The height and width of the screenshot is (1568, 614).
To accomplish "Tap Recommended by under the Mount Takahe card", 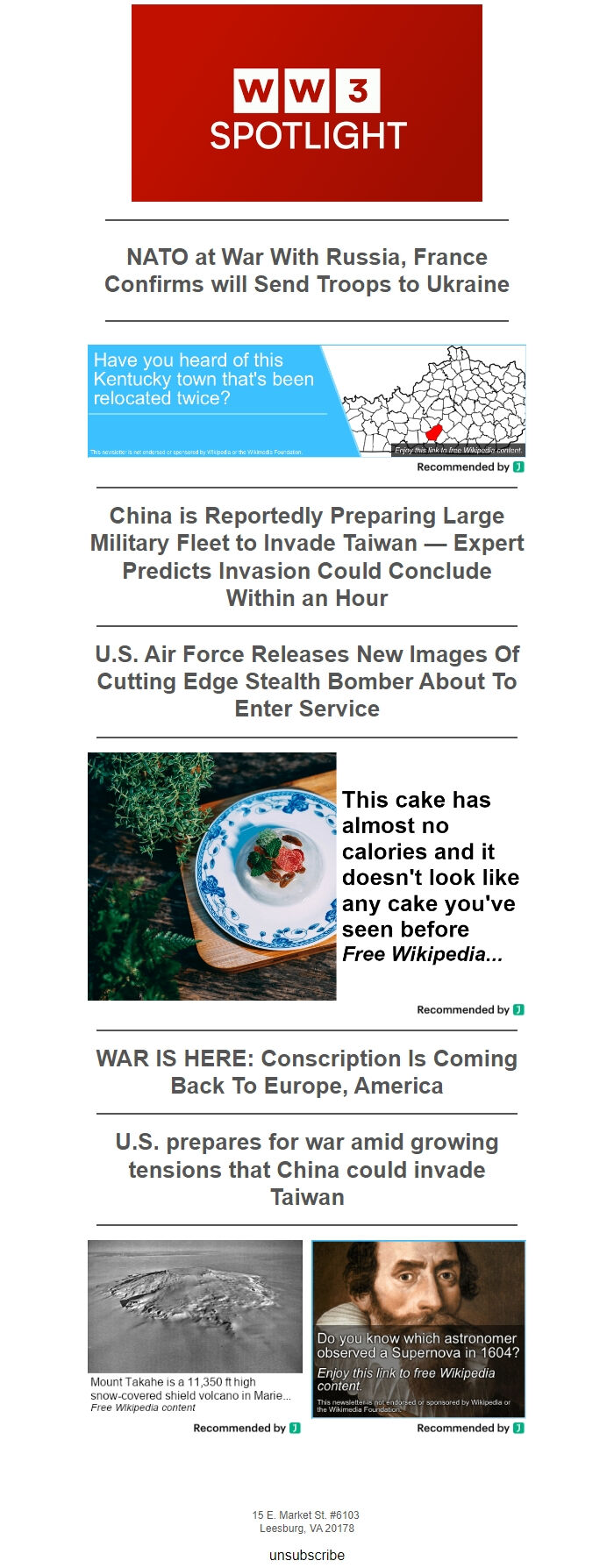I will tap(246, 1429).
